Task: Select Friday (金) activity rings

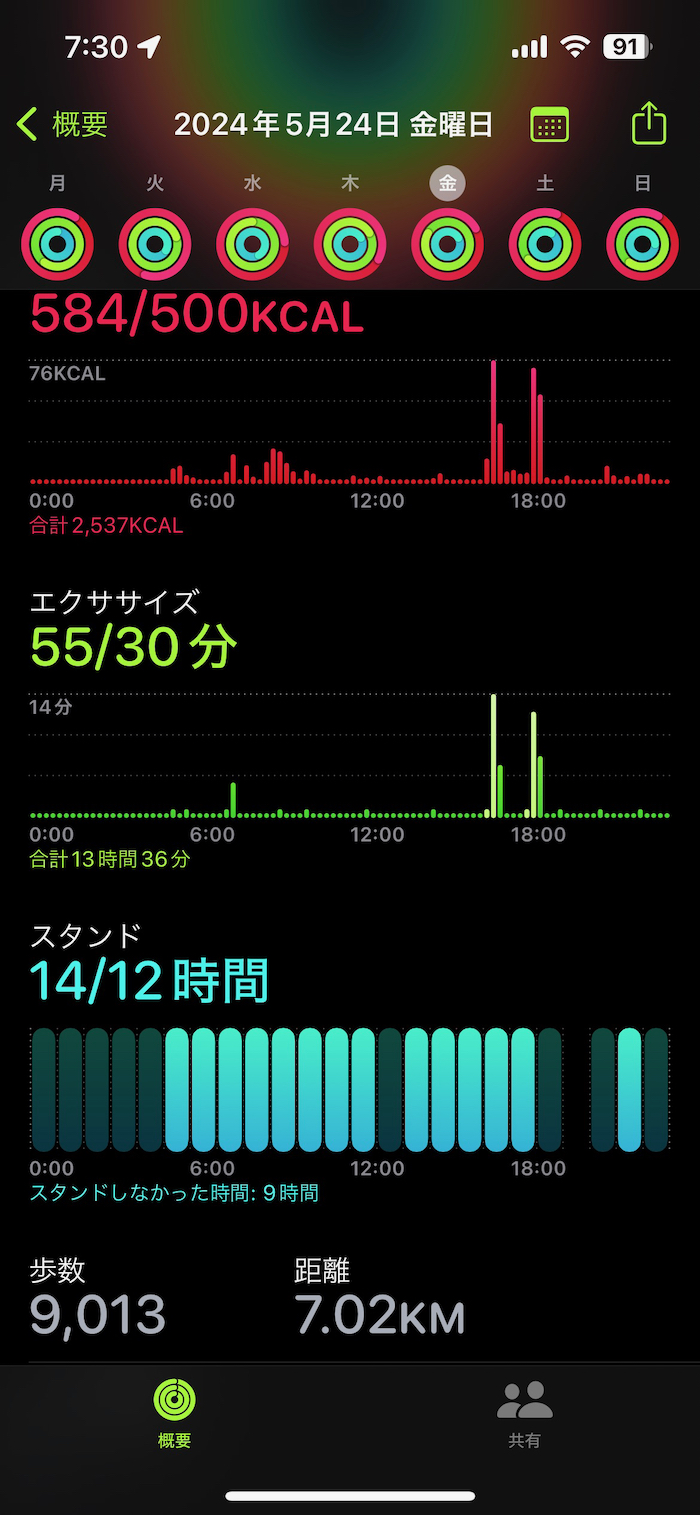Action: point(447,244)
